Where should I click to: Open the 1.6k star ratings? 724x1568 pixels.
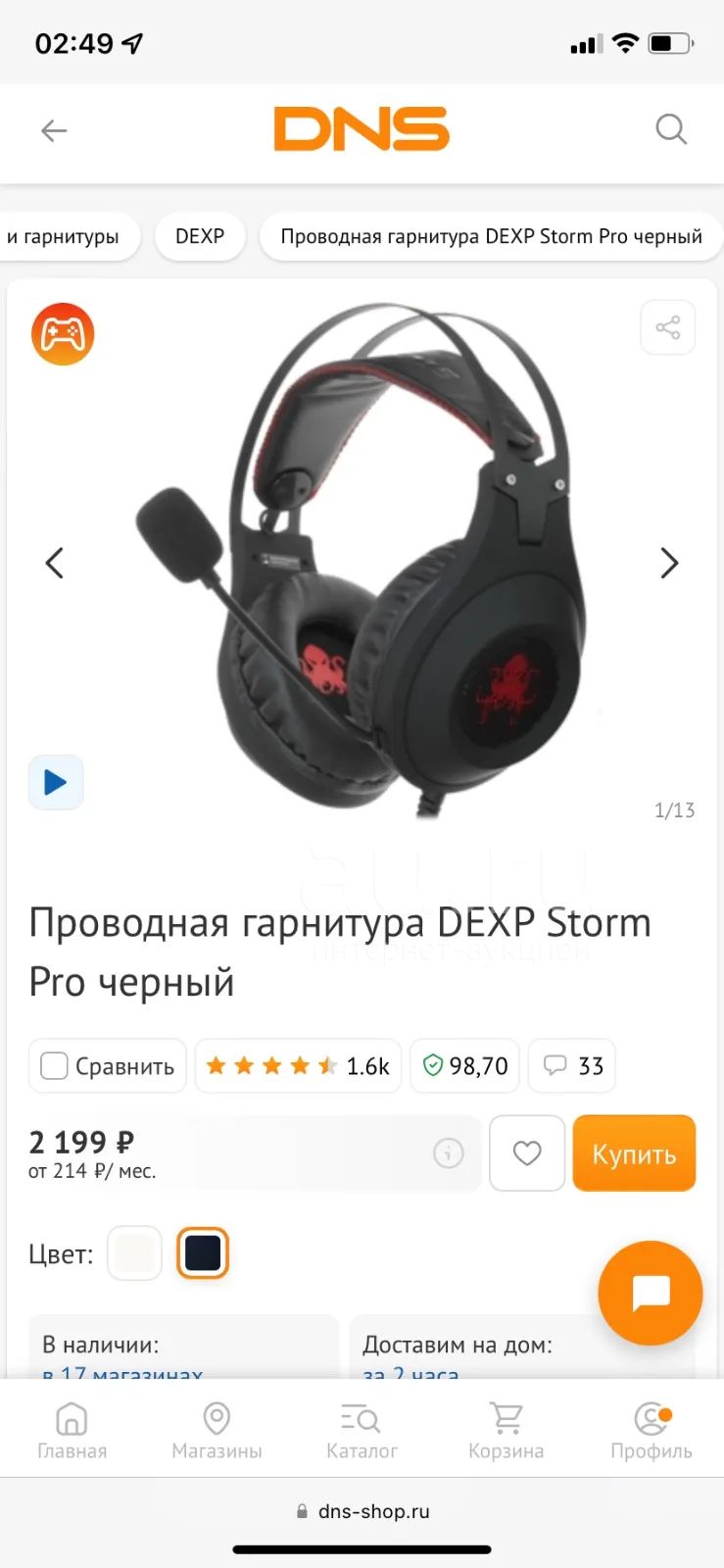pos(298,1065)
